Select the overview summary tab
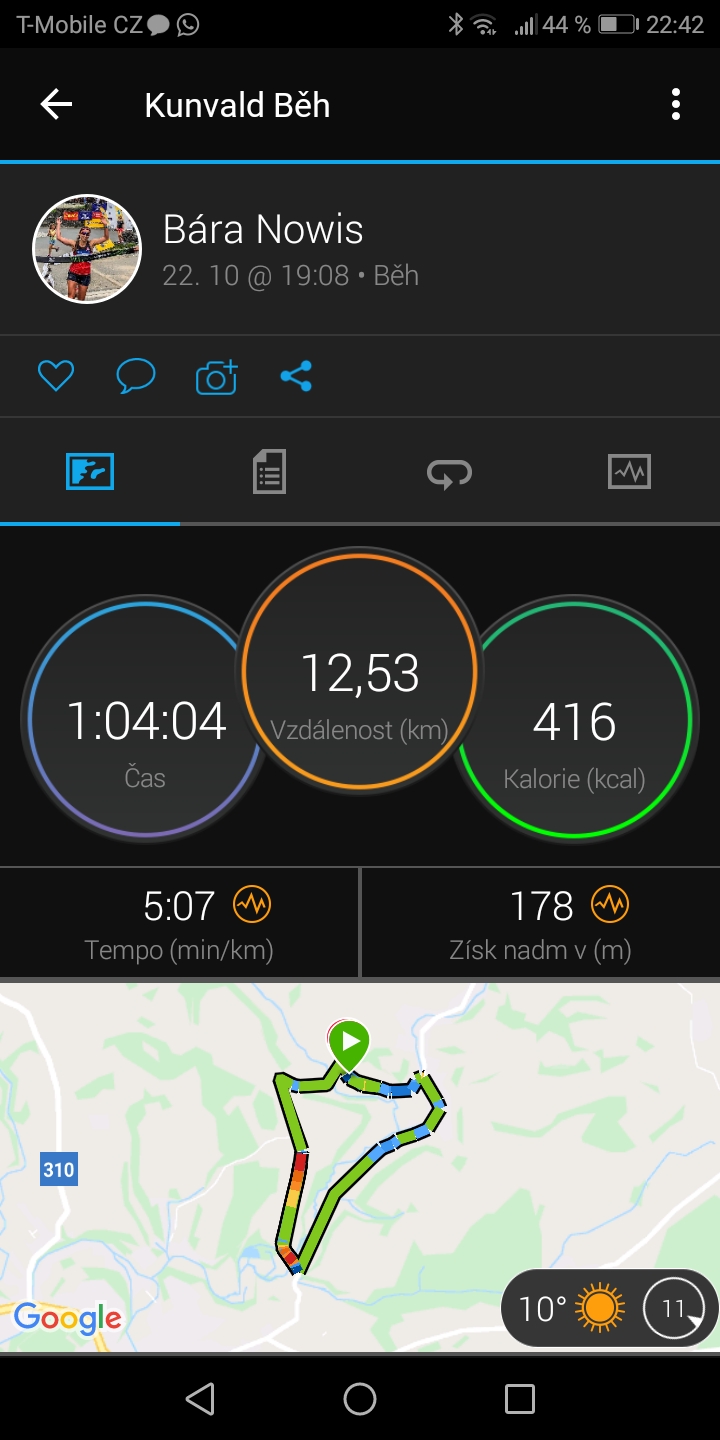 (x=90, y=471)
